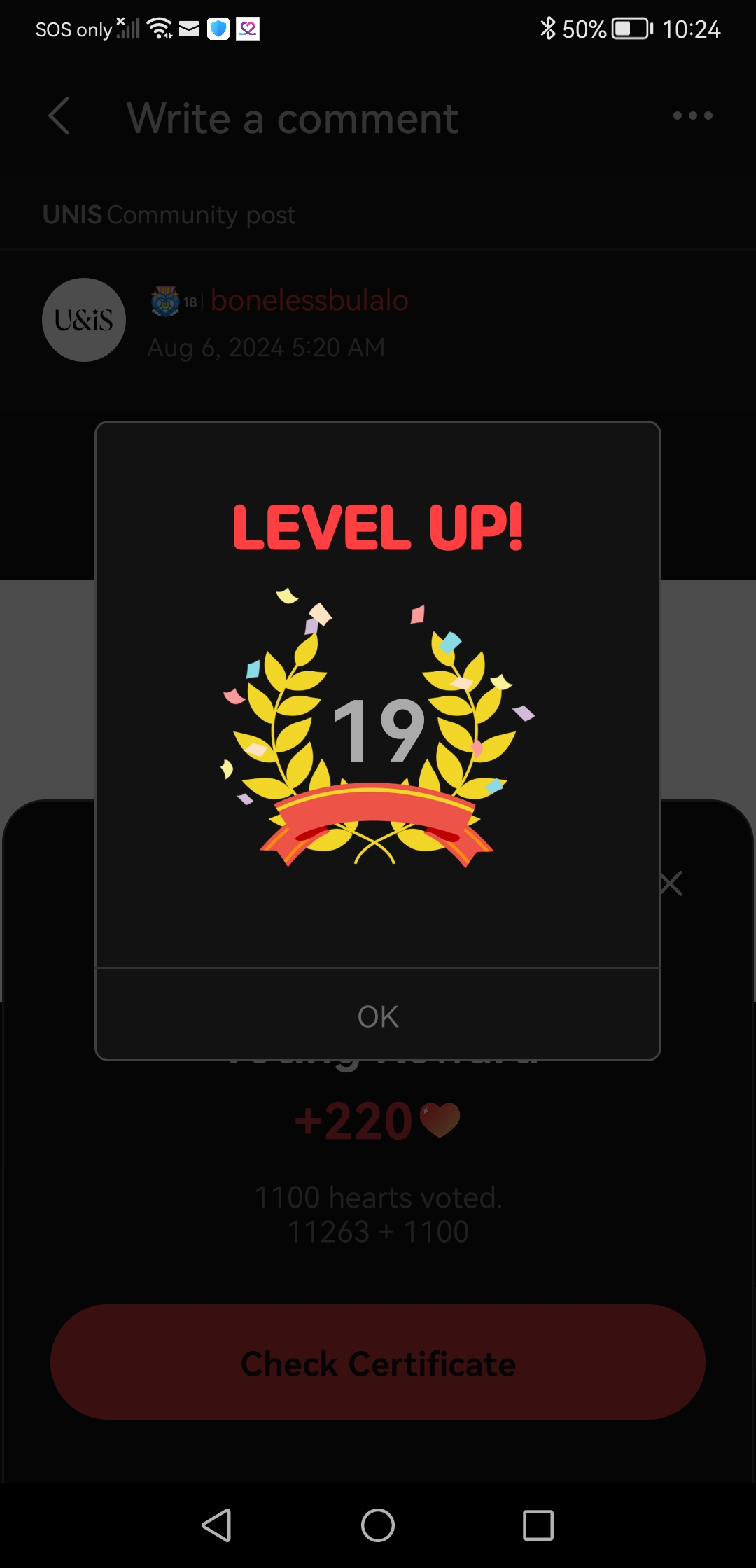Close the voting reward sheet
Screen dimensions: 756x1568
tap(672, 883)
